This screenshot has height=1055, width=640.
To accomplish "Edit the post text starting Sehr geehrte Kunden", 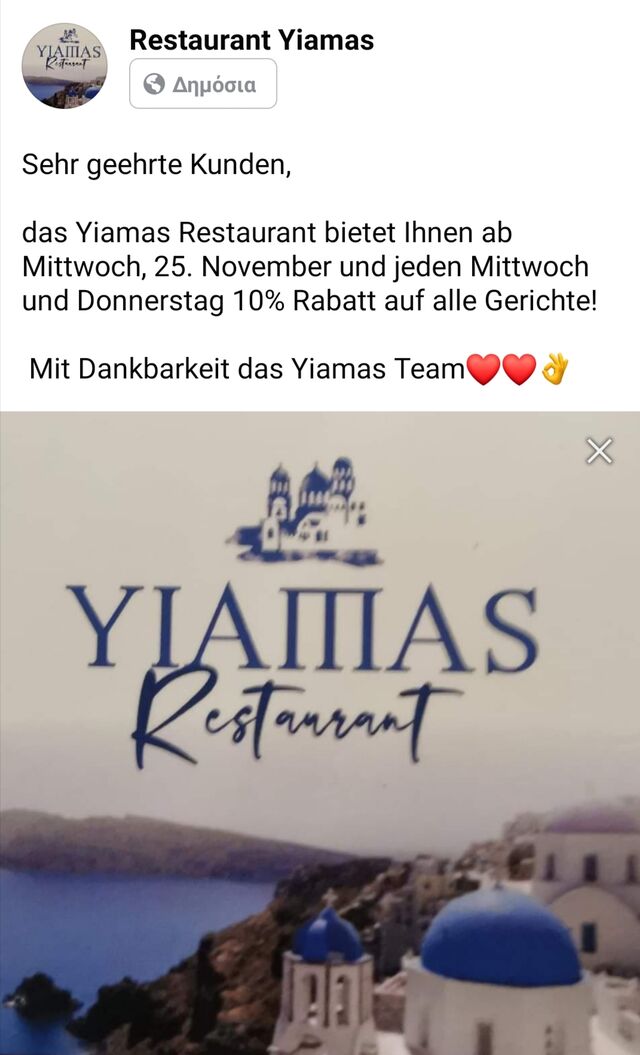I will tap(308, 267).
